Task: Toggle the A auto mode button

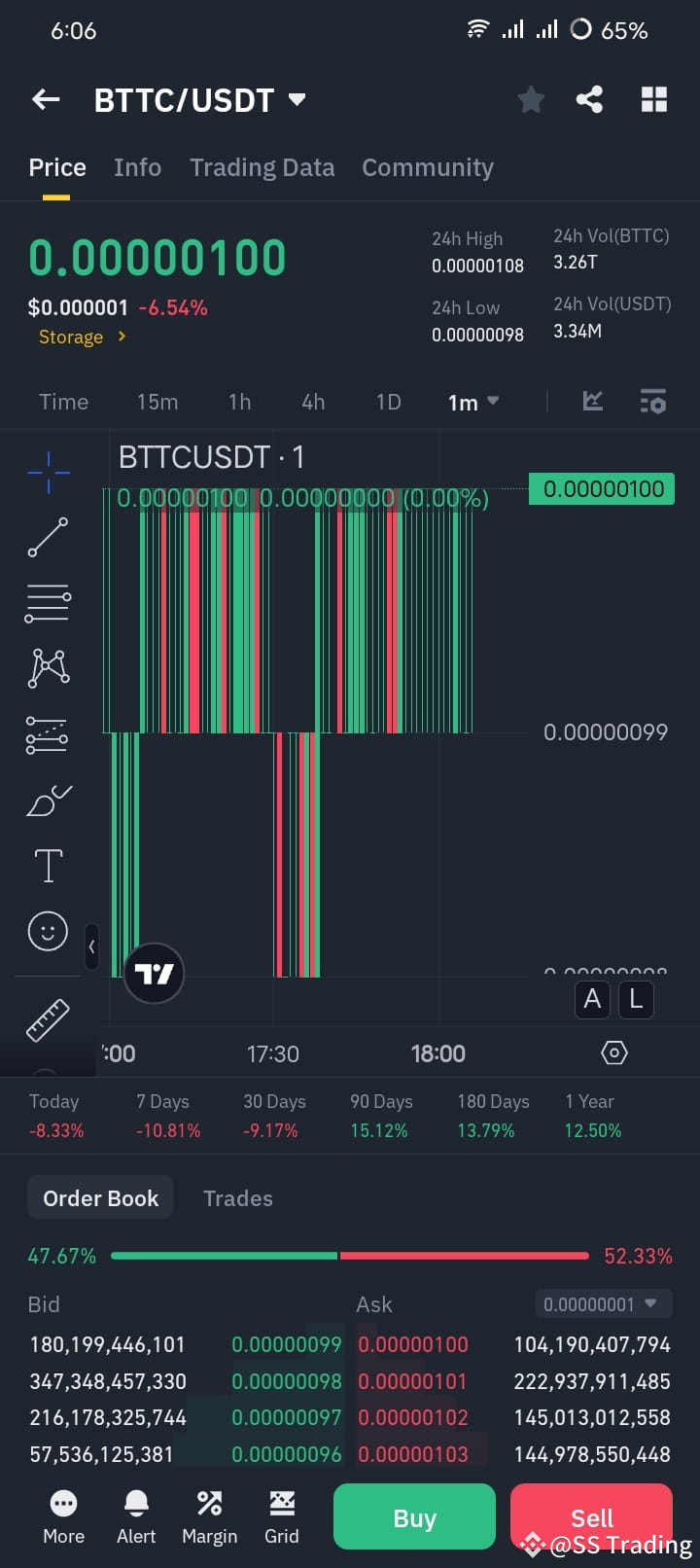Action: click(592, 999)
